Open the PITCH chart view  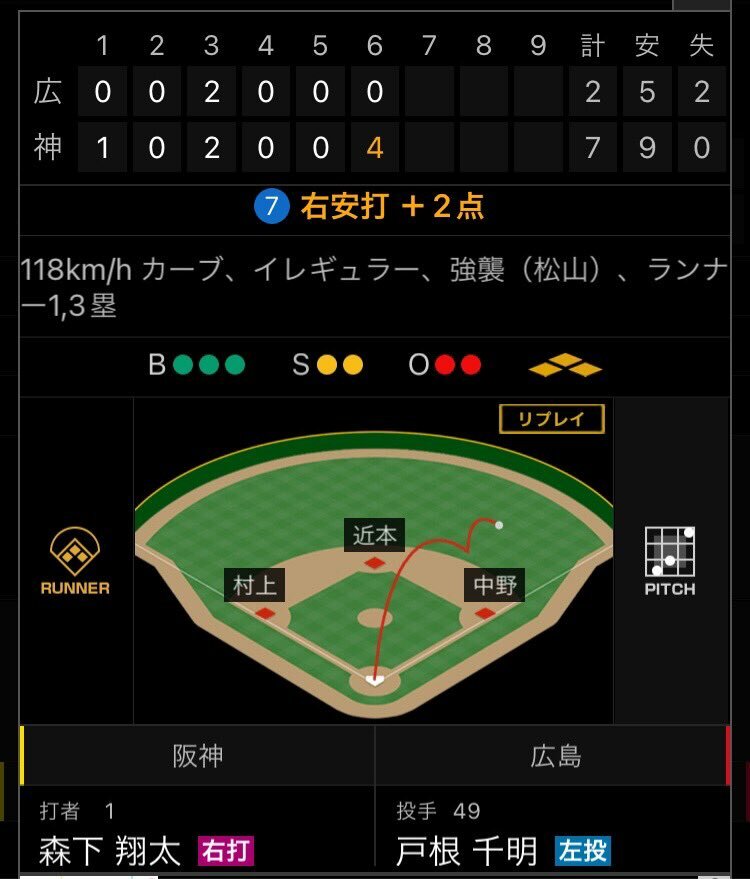pyautogui.click(x=669, y=562)
